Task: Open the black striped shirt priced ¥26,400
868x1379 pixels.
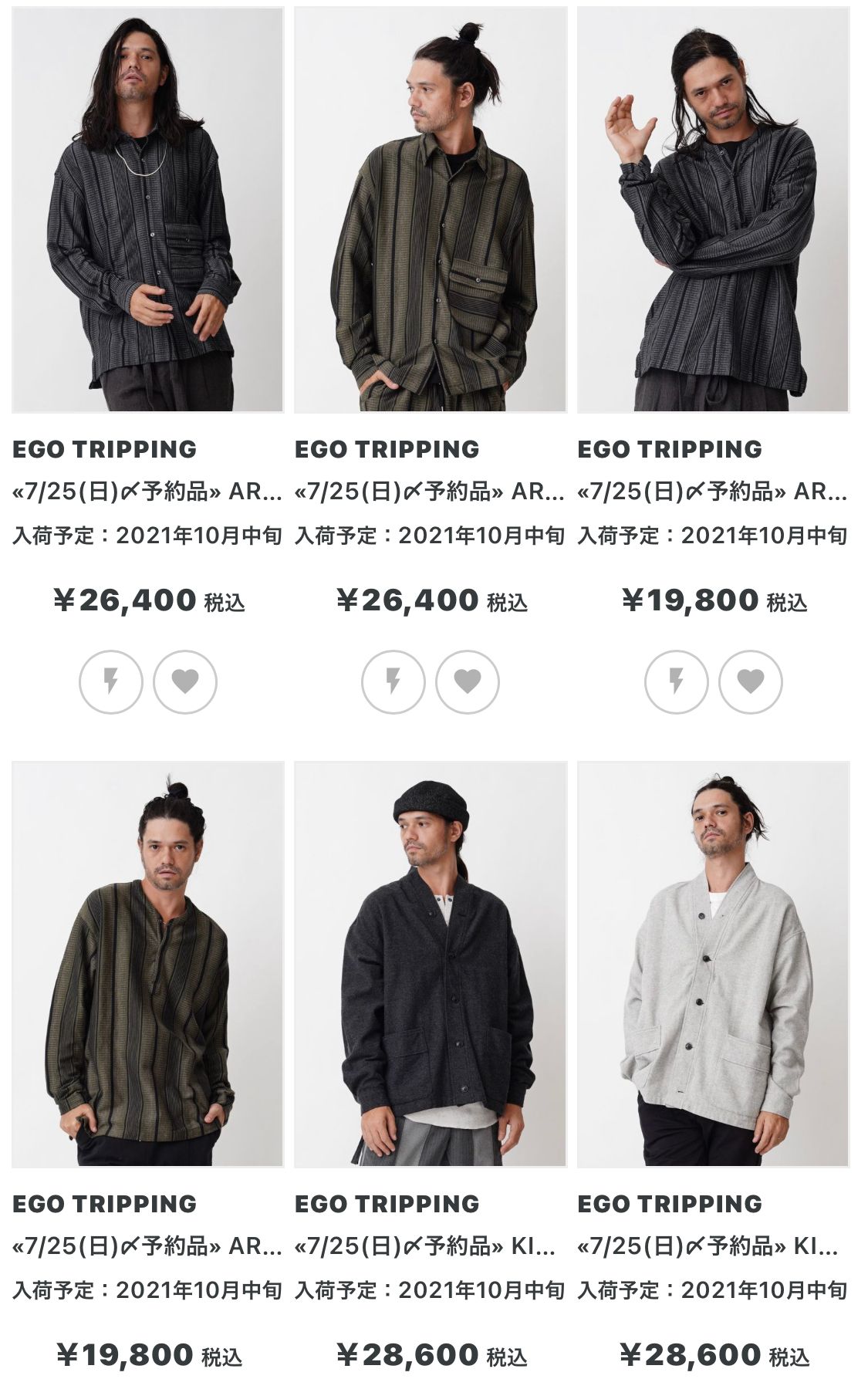Action: (147, 210)
